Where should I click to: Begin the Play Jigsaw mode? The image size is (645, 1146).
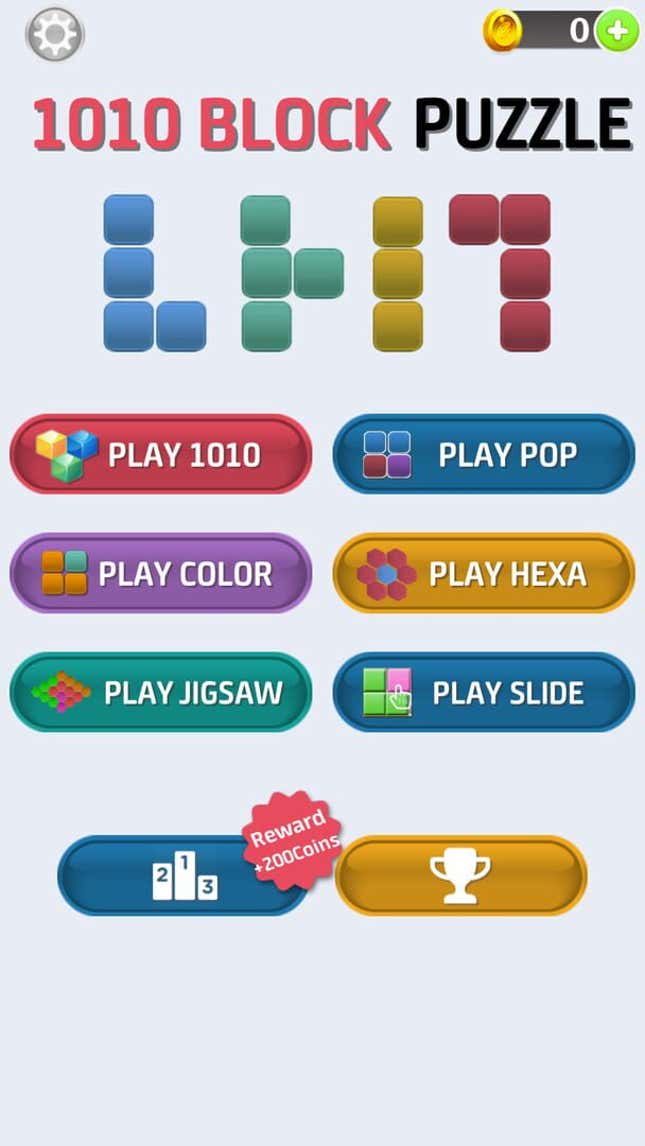pyautogui.click(x=161, y=692)
